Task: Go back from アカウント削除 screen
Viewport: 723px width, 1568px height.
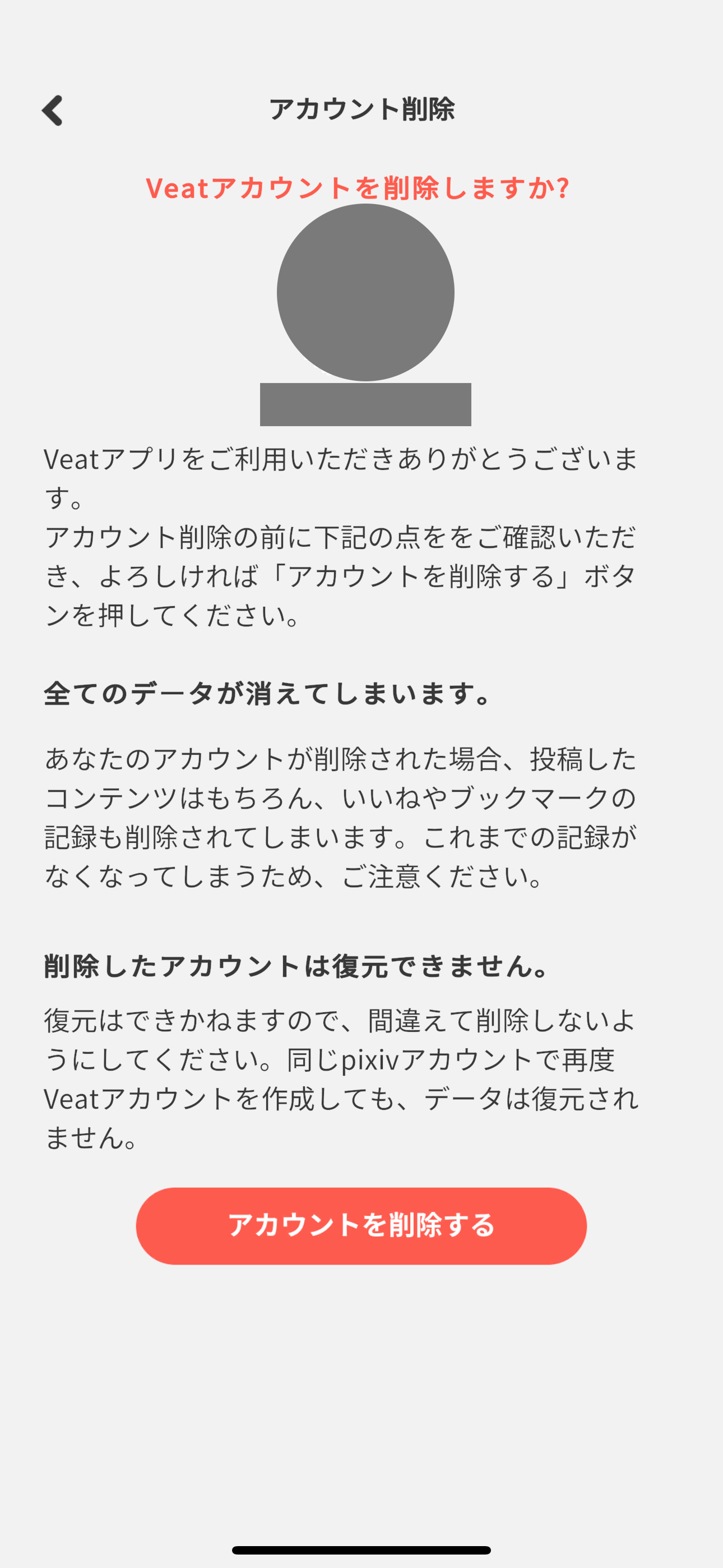Action: click(52, 110)
